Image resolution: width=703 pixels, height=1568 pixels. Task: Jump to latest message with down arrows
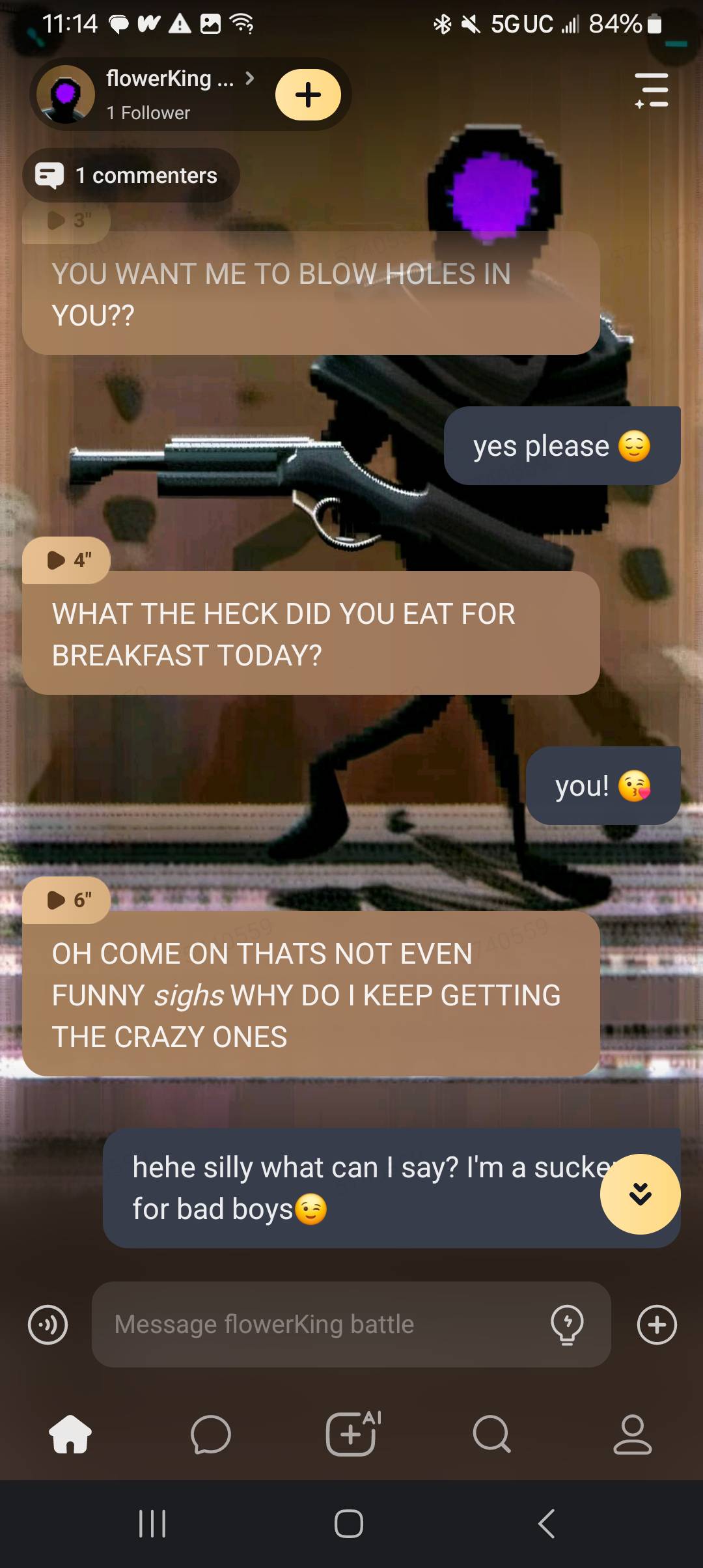click(x=641, y=1194)
